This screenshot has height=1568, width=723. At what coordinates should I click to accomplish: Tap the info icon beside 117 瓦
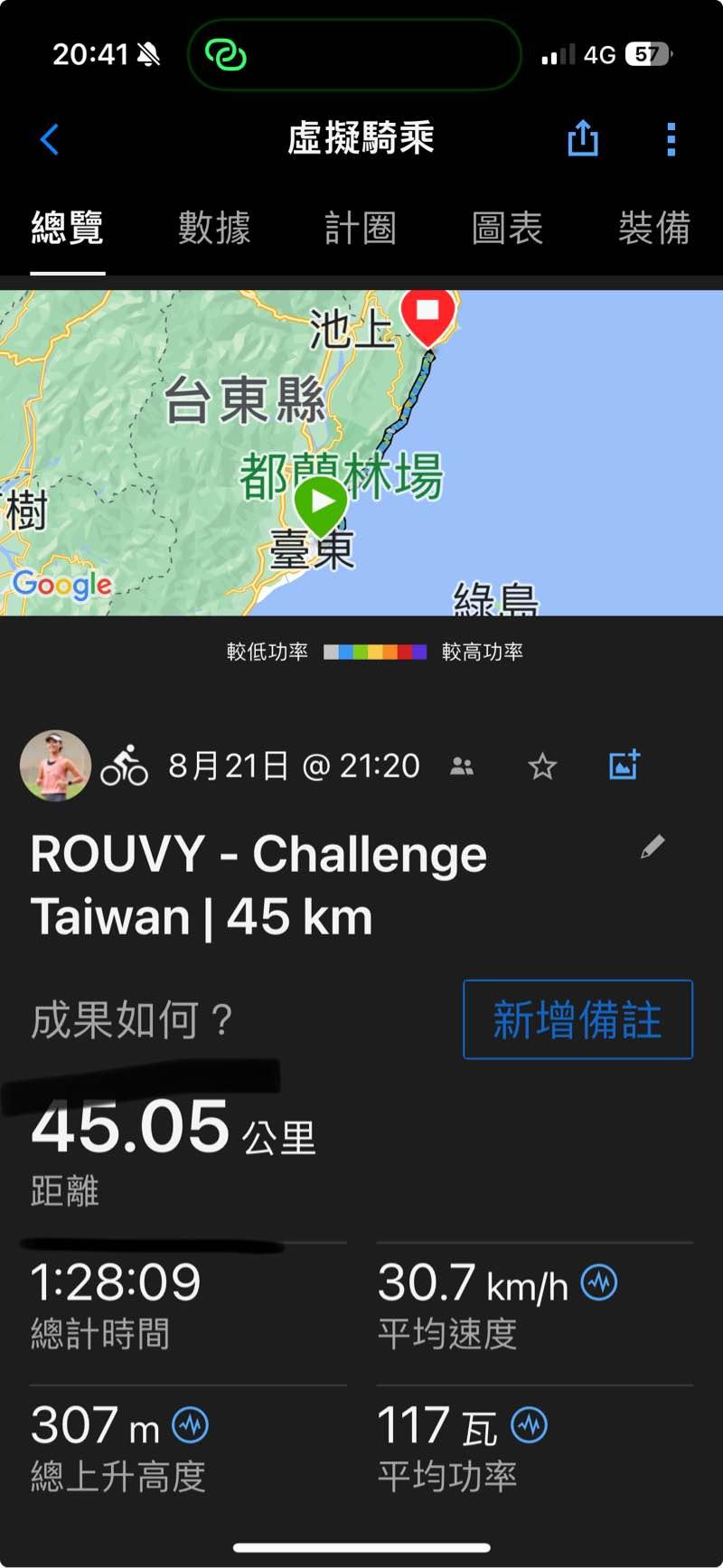pyautogui.click(x=530, y=1425)
